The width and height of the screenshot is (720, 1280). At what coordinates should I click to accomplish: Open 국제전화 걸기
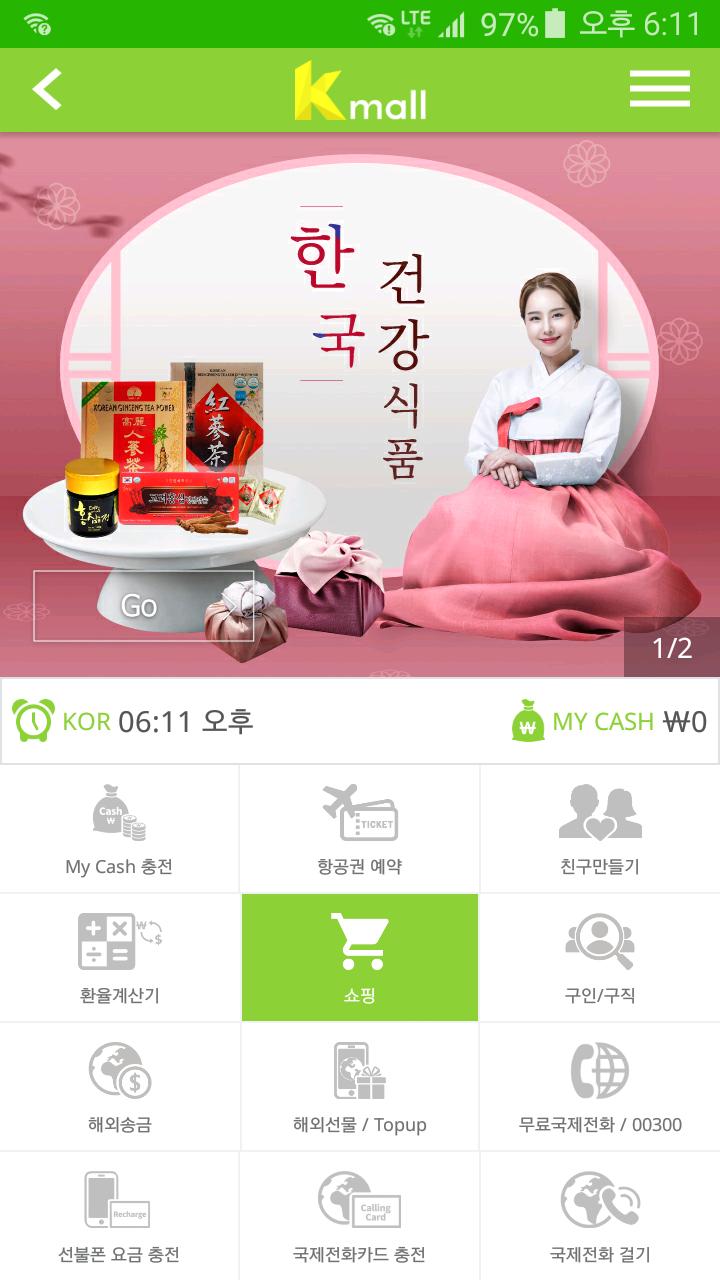pos(600,1216)
